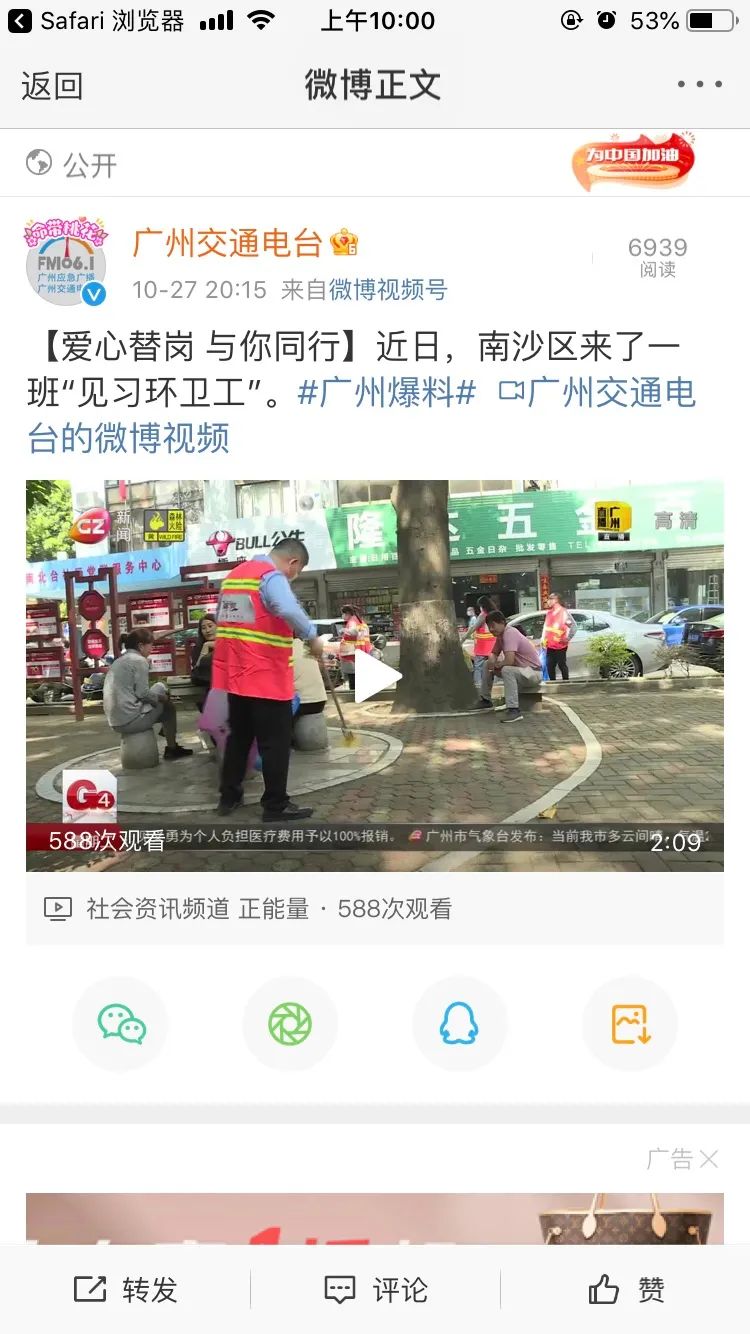
Task: Share to WeChat Moments via green shutter icon
Action: click(290, 1025)
